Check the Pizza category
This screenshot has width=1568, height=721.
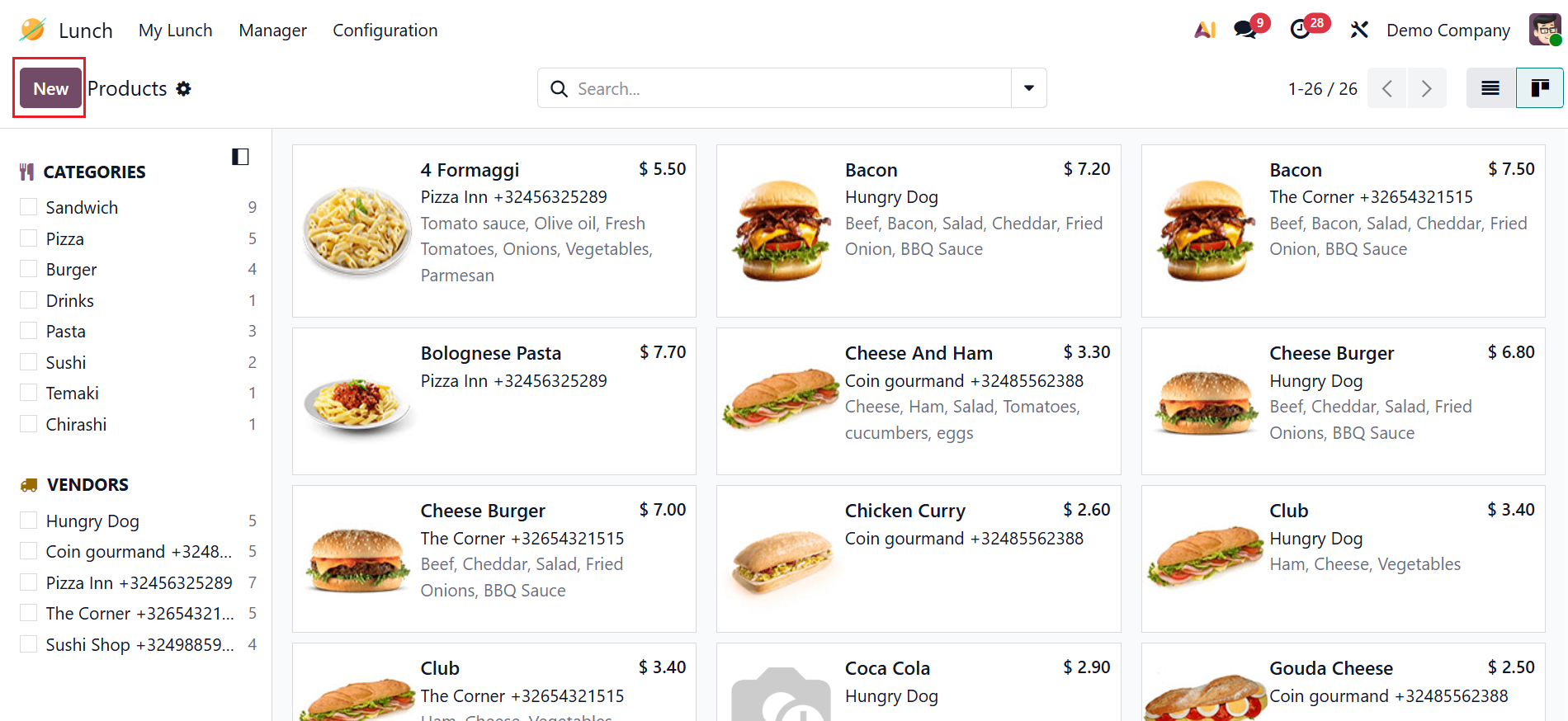pyautogui.click(x=29, y=238)
